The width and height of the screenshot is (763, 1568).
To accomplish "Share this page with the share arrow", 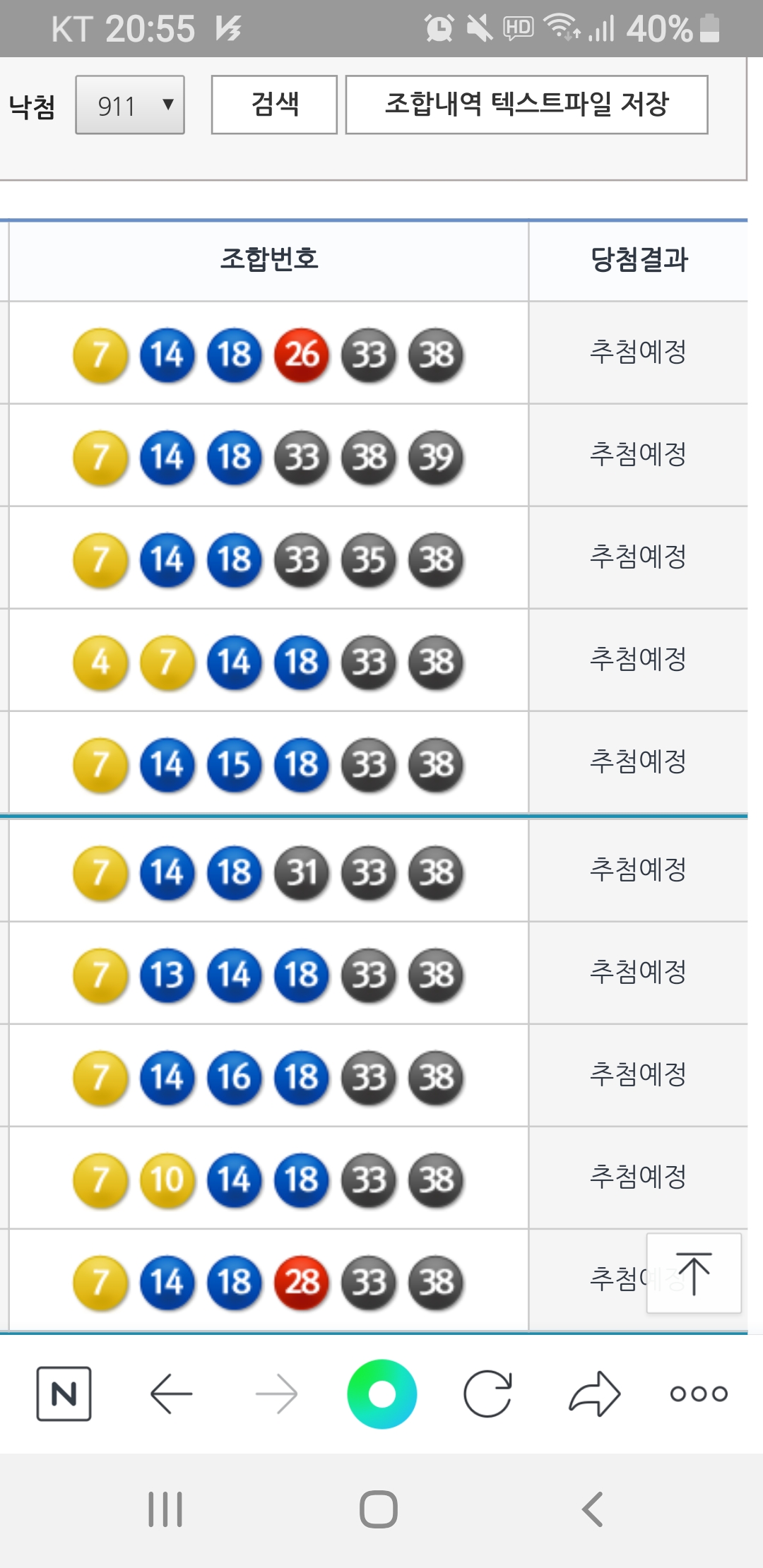I will click(x=594, y=1394).
